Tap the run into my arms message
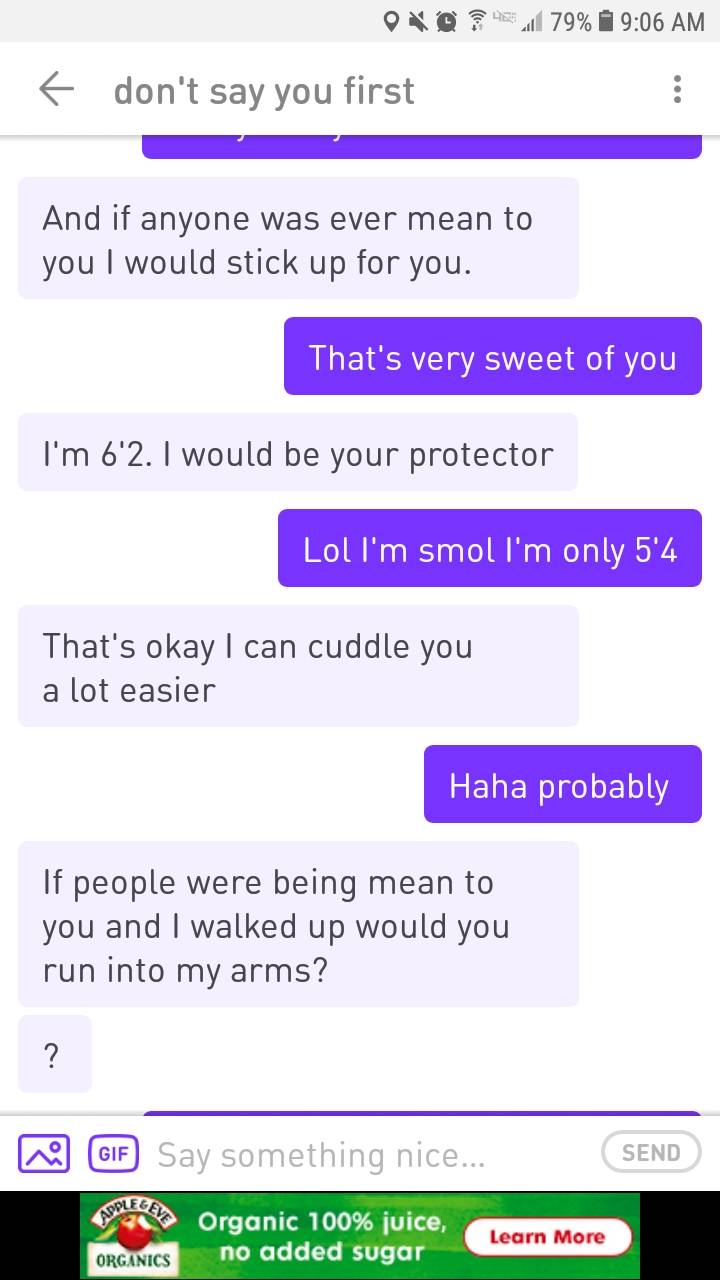Viewport: 720px width, 1280px height. point(297,925)
